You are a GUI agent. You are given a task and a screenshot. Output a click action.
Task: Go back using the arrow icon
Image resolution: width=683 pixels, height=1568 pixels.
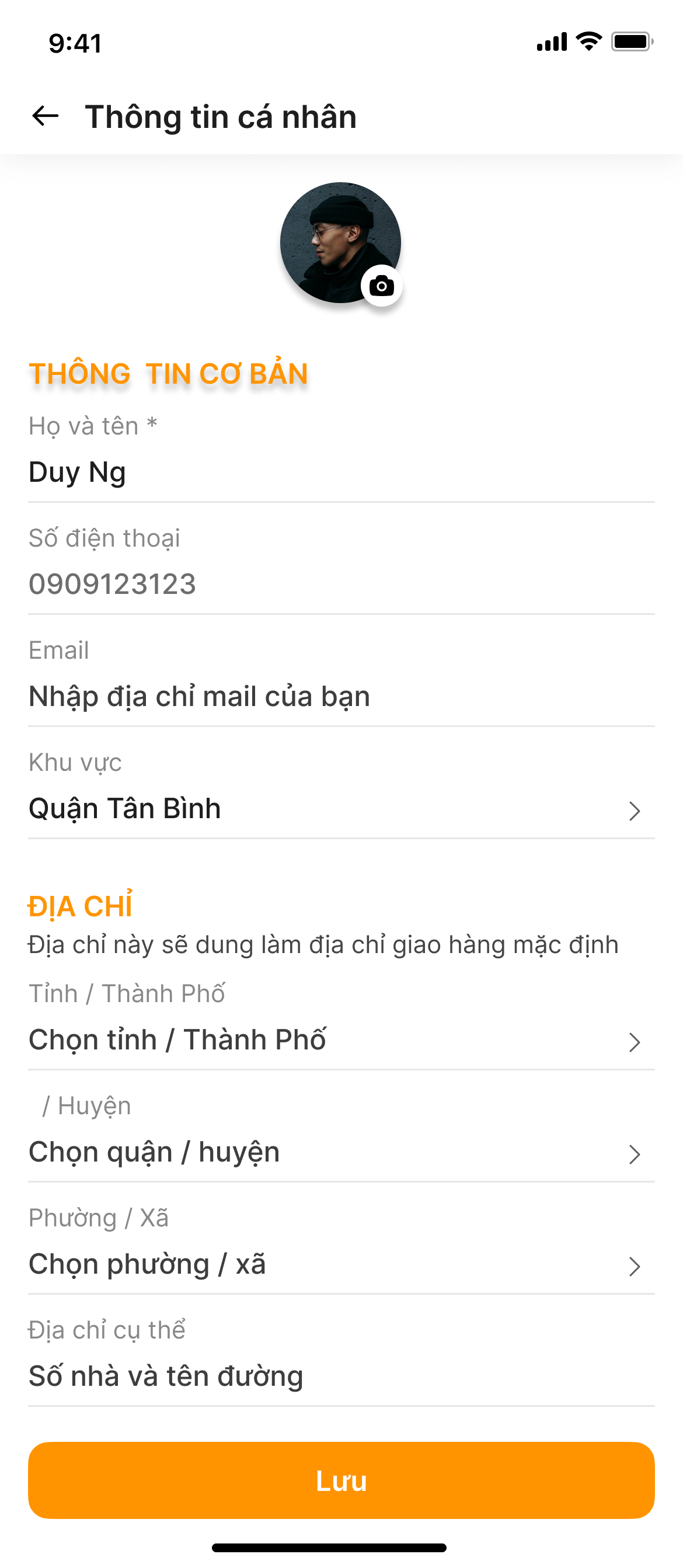[46, 116]
